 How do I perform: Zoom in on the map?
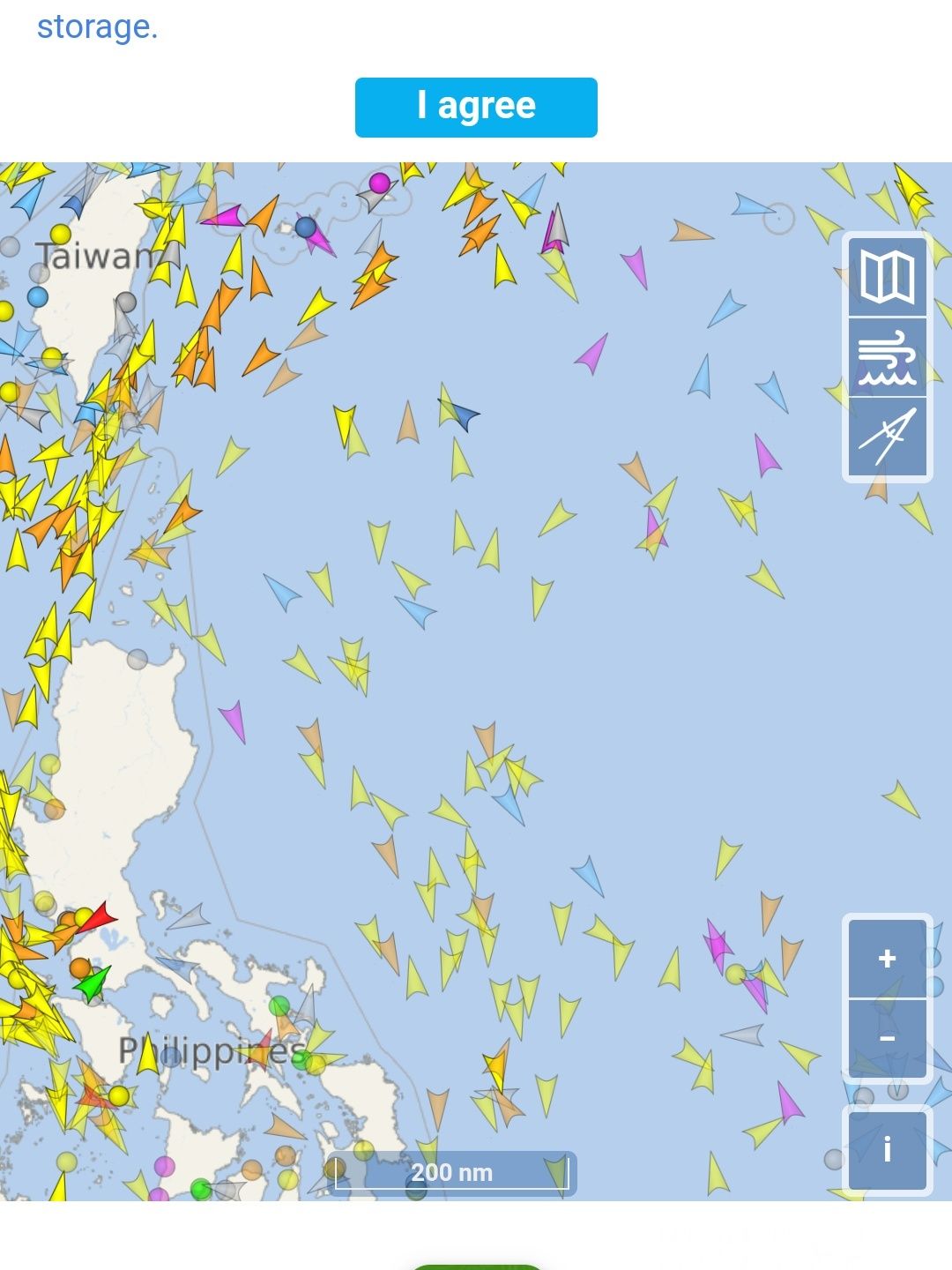click(887, 959)
